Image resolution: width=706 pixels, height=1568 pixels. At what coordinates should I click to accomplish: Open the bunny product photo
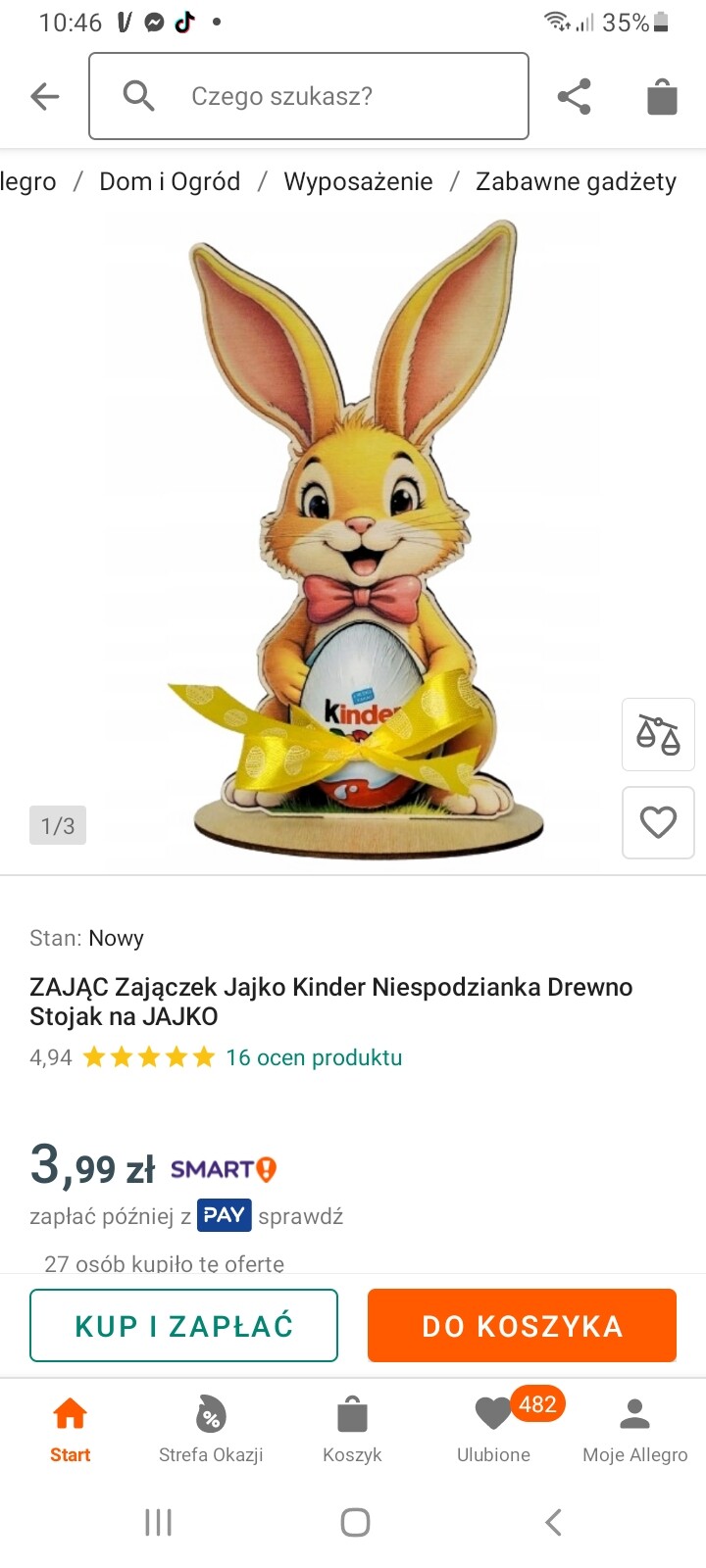tap(353, 539)
